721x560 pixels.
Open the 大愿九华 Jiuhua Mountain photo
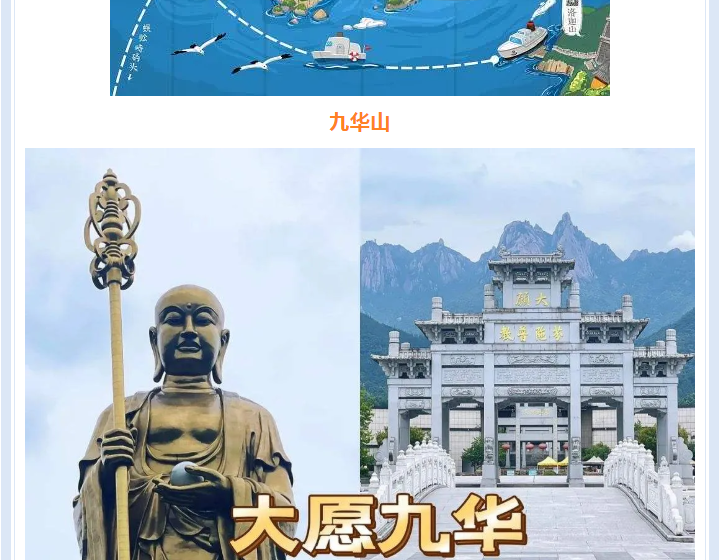360,354
